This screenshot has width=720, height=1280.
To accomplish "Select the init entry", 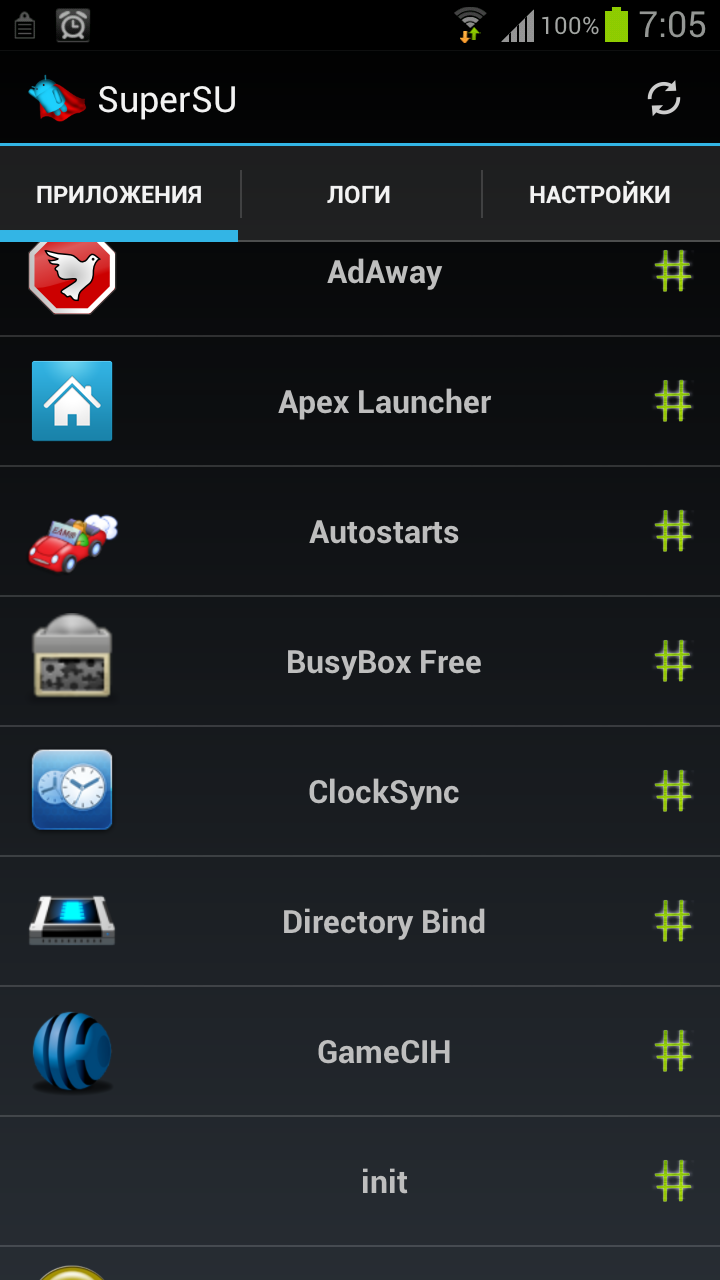I will 360,1182.
